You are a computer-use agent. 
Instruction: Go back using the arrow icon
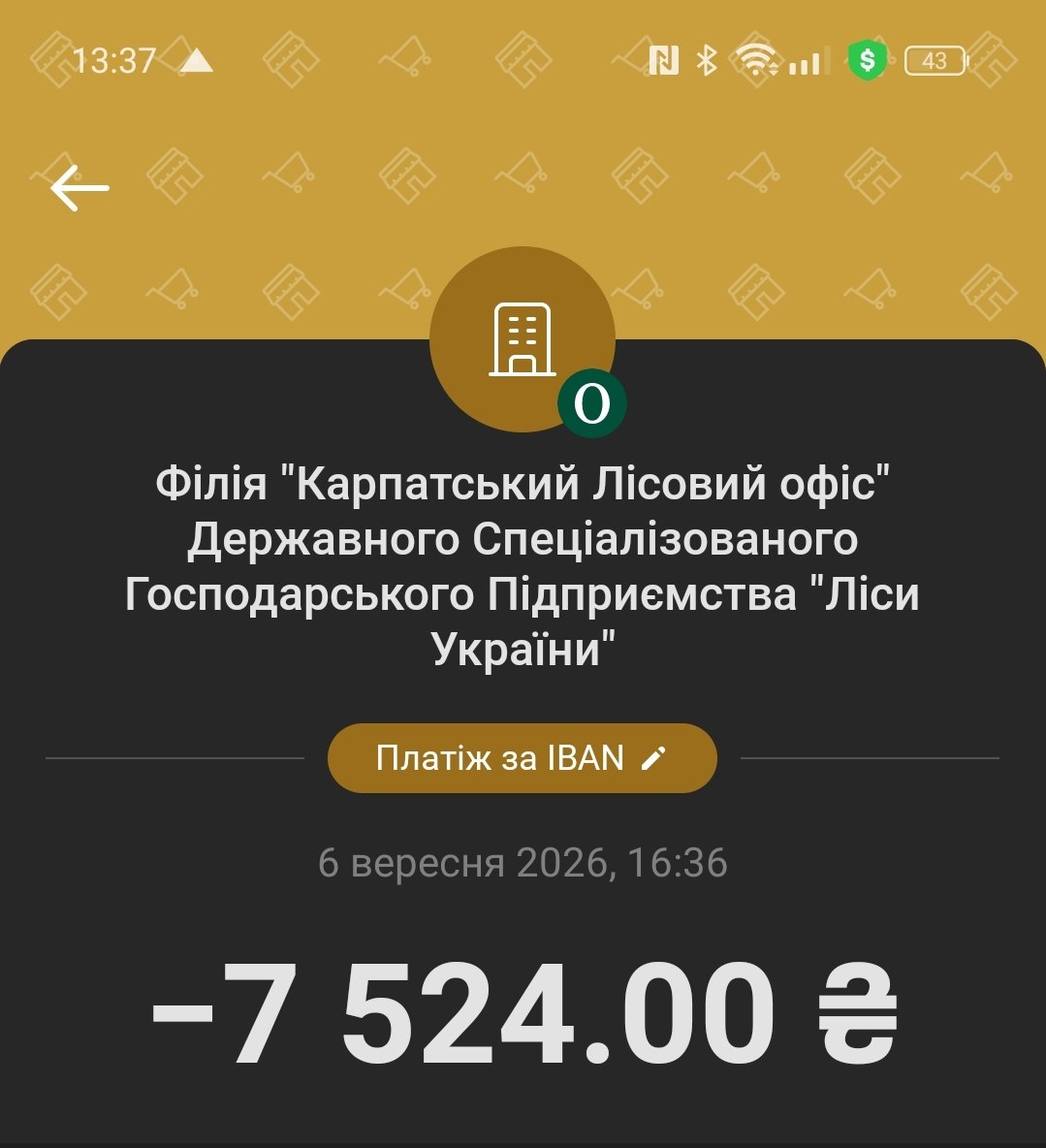(79, 188)
